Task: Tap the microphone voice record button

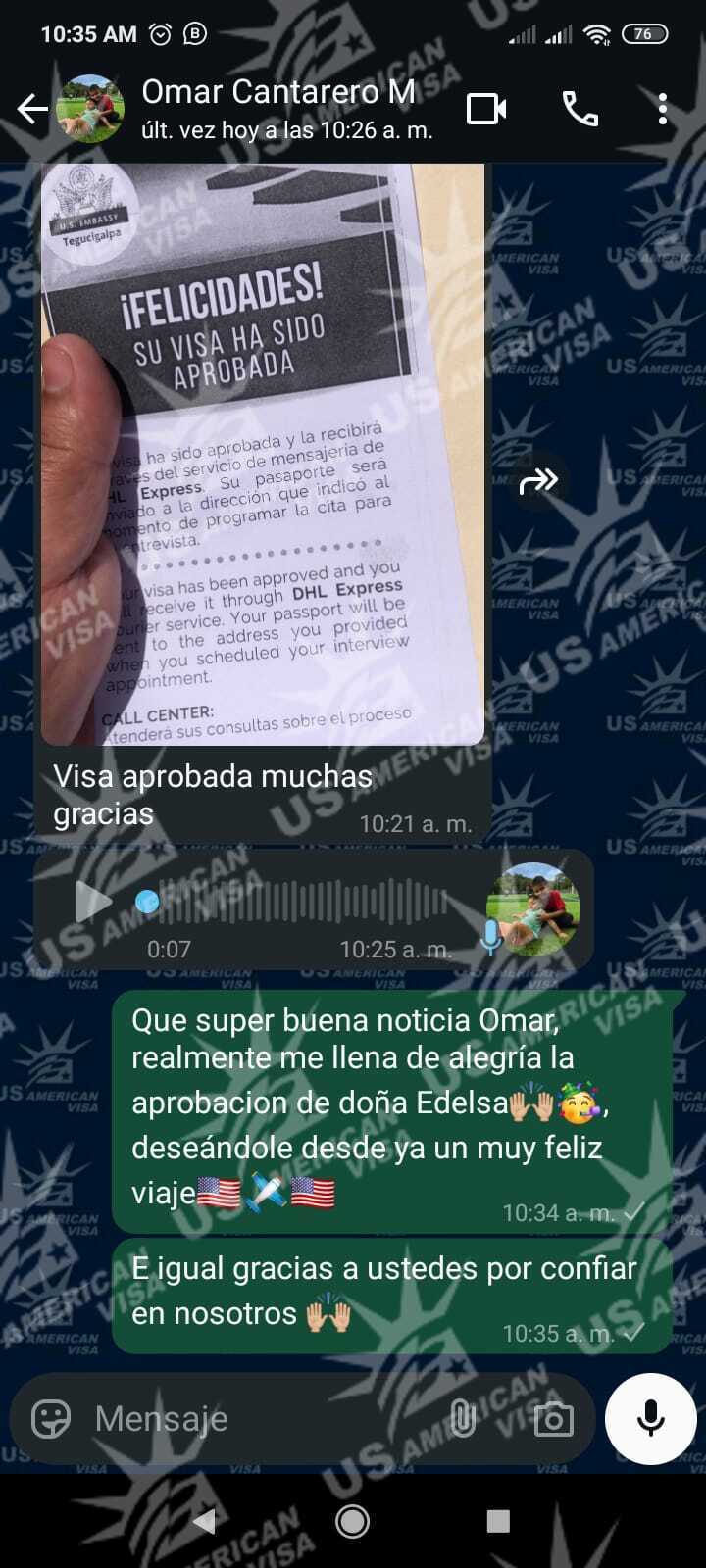Action: click(x=650, y=1418)
